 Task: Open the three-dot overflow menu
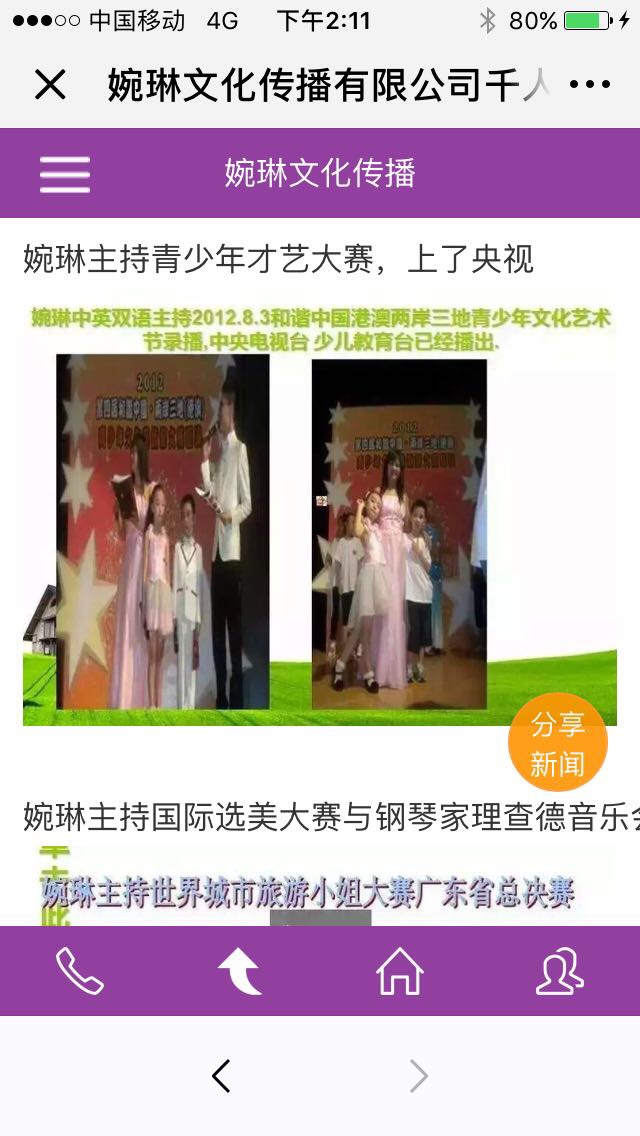[x=589, y=85]
